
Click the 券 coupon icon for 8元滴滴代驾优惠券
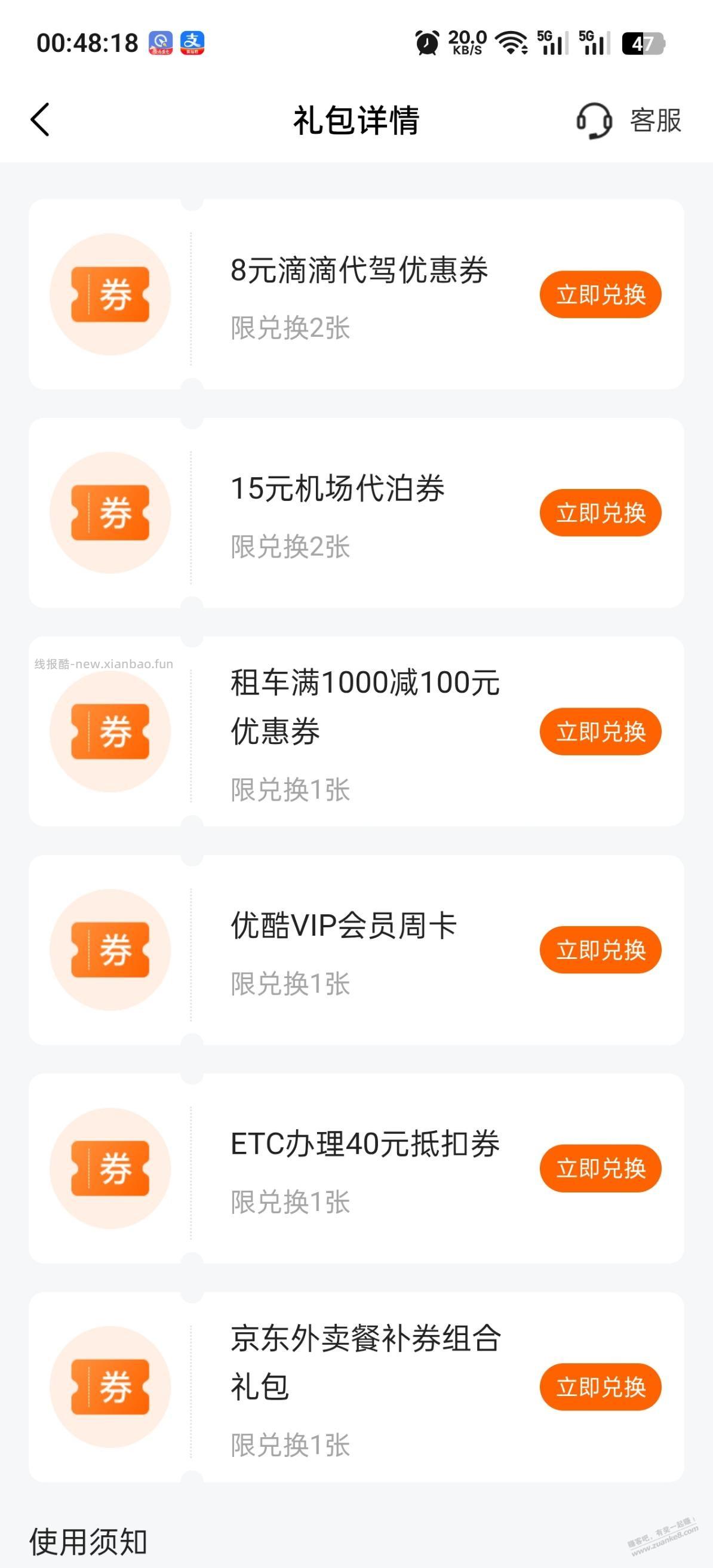pos(112,294)
